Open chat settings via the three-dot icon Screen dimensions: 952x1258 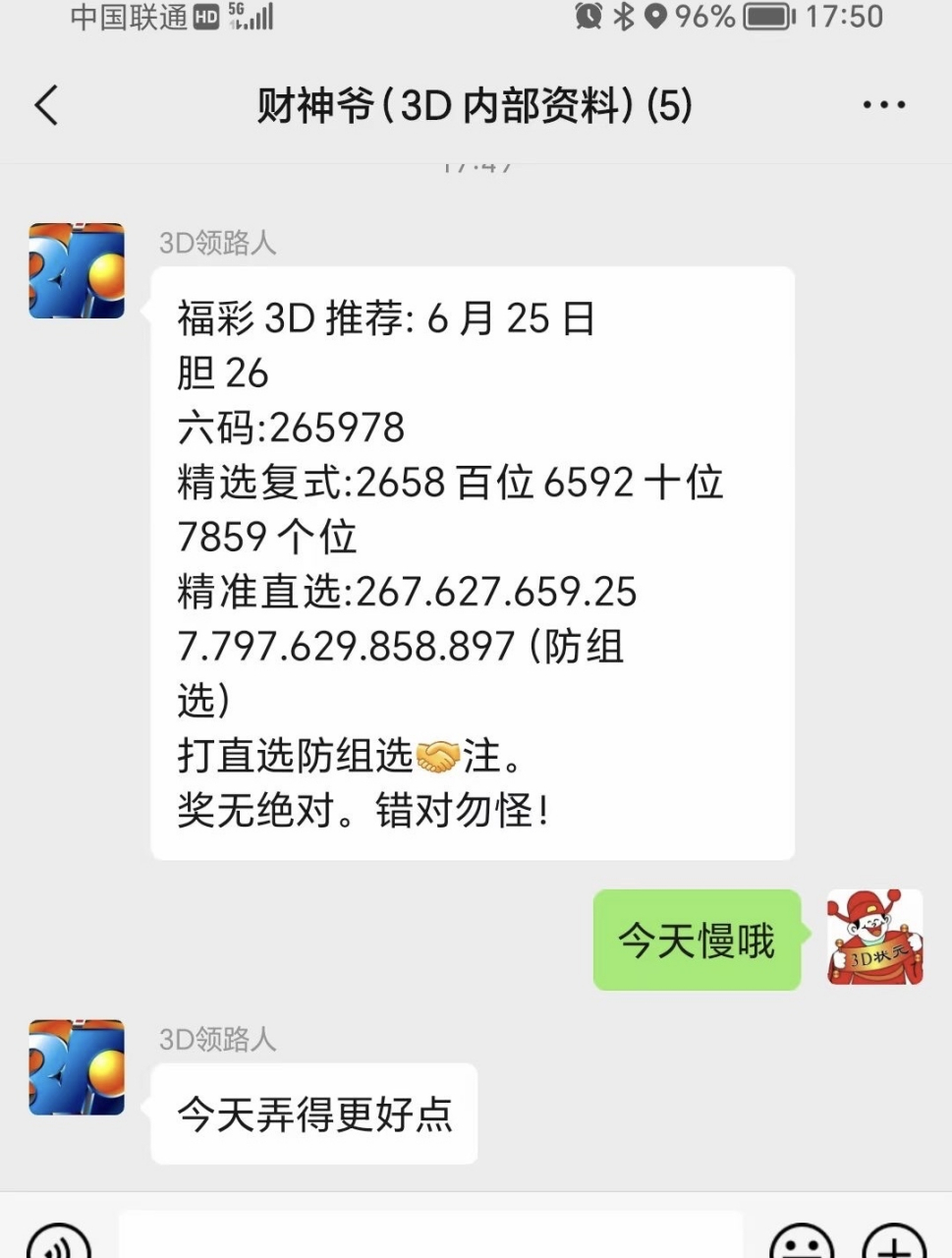coord(882,104)
